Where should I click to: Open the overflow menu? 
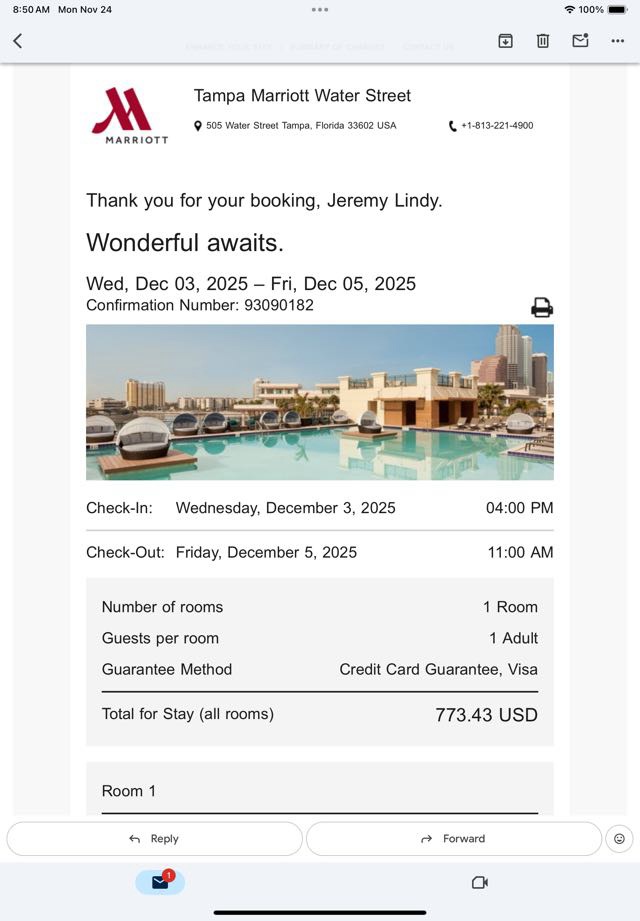click(617, 41)
